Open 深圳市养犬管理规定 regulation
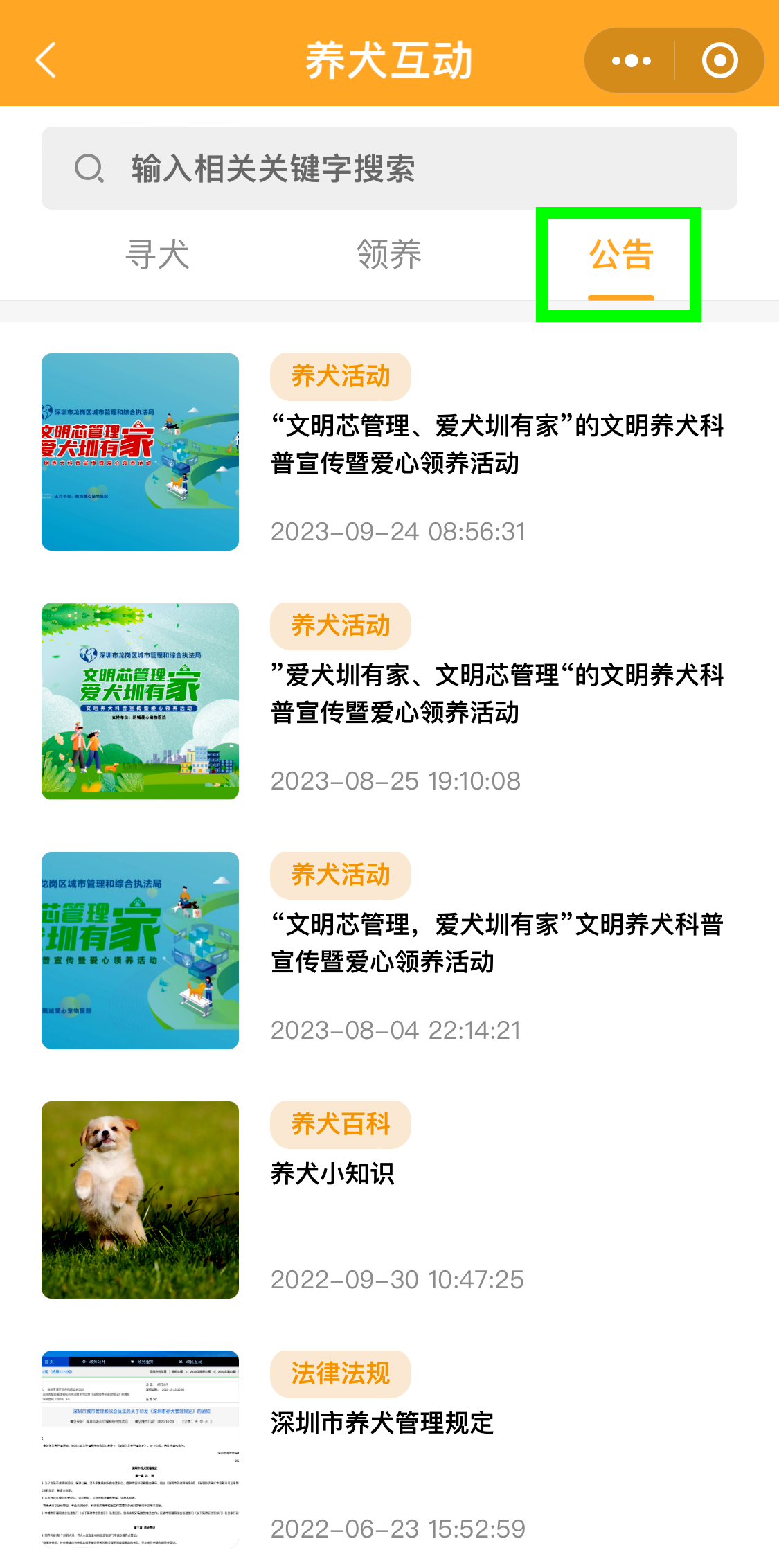This screenshot has height=1568, width=779. pos(389,1449)
